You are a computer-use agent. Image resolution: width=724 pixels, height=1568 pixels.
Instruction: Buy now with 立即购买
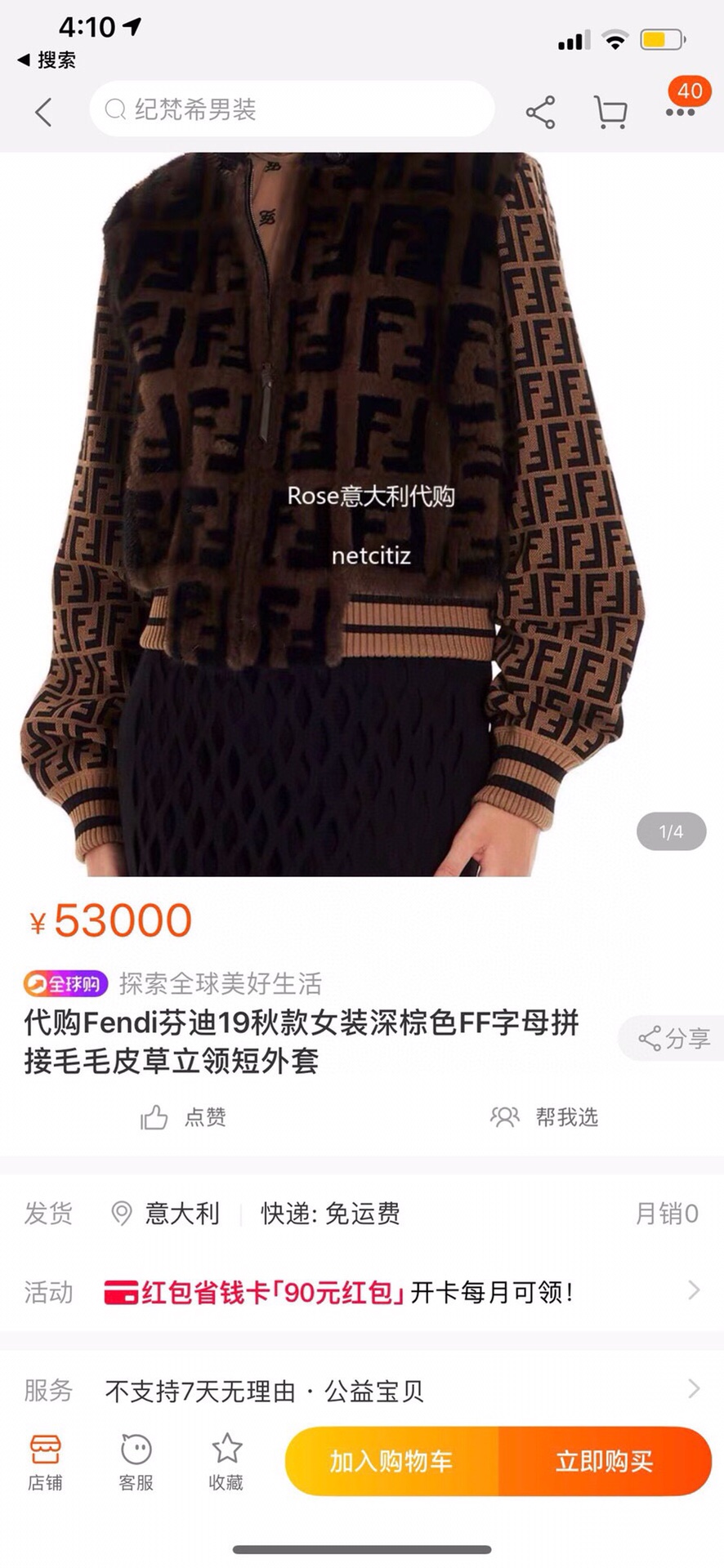[605, 1461]
